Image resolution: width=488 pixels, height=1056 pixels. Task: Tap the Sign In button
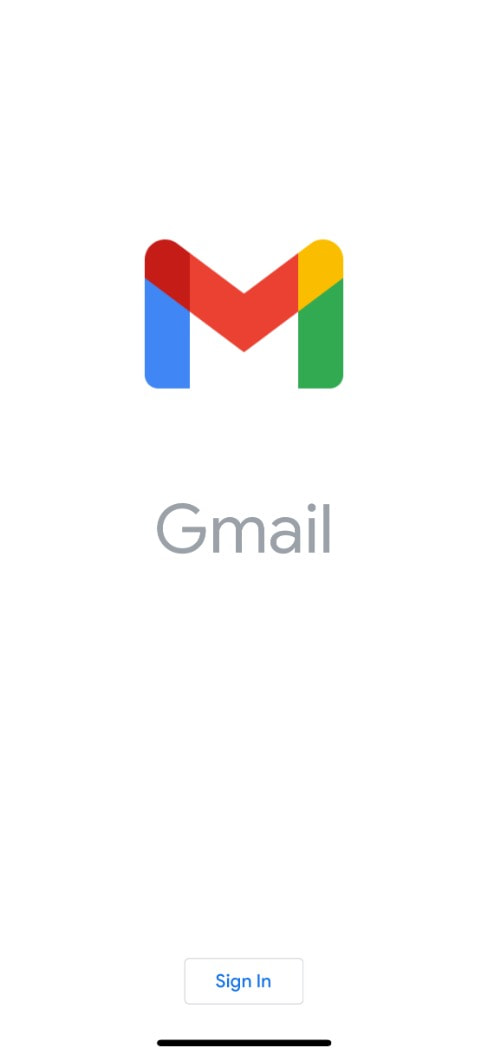pos(244,981)
